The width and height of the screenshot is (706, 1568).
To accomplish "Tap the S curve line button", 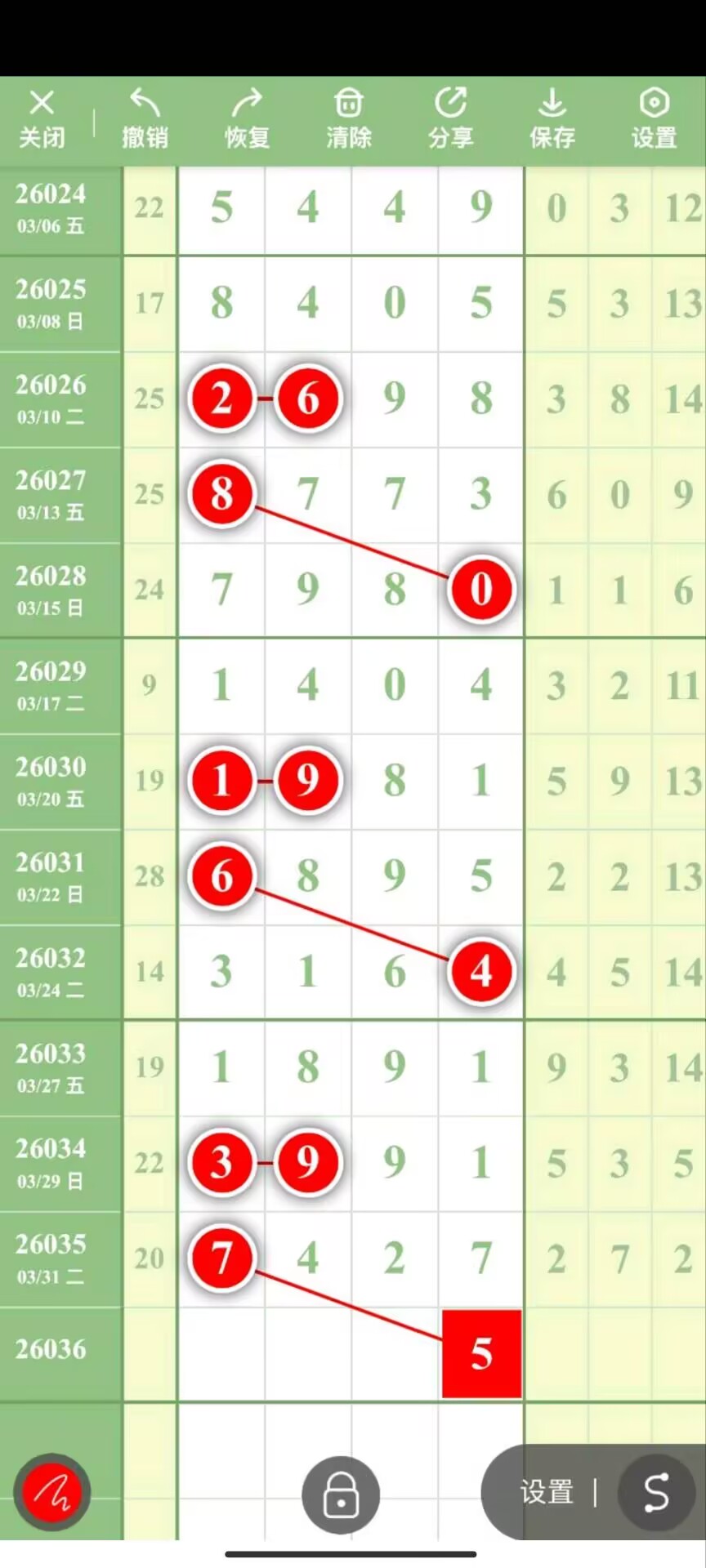I will (656, 1493).
